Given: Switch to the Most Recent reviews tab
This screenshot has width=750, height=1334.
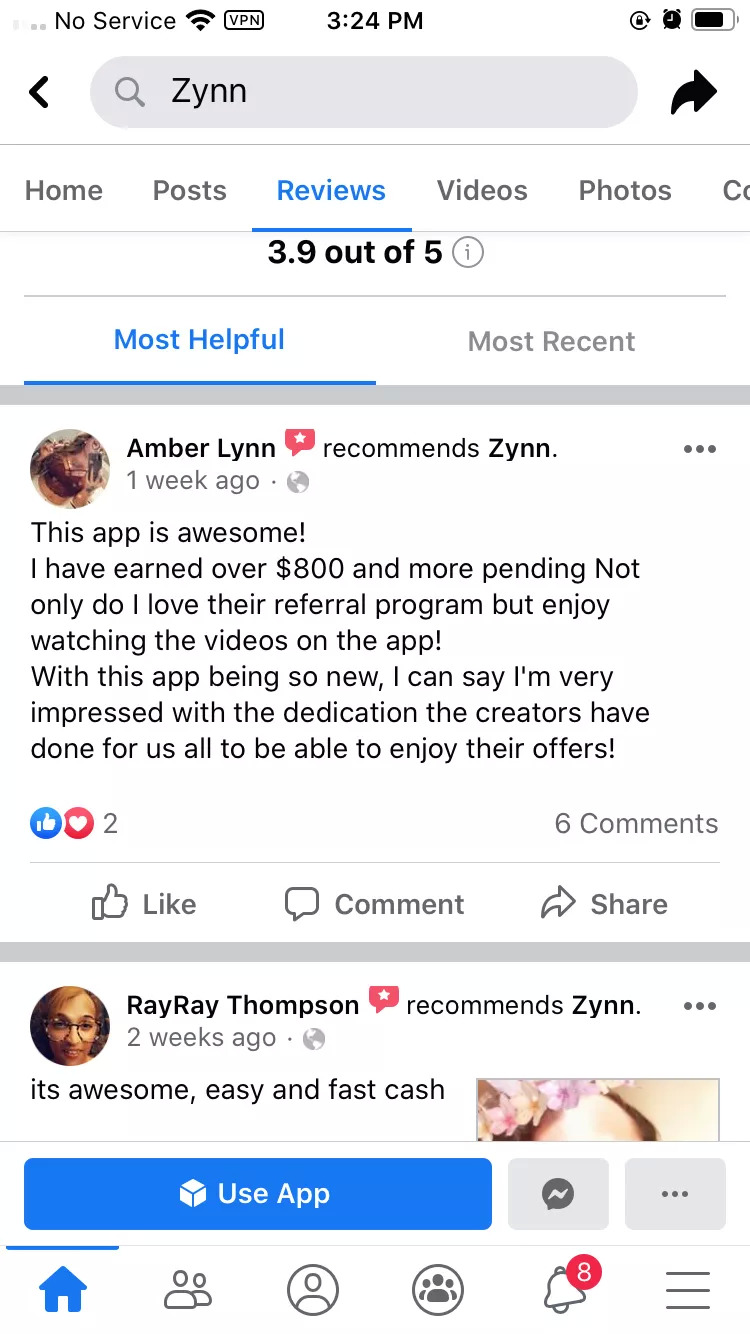Looking at the screenshot, I should 551,341.
